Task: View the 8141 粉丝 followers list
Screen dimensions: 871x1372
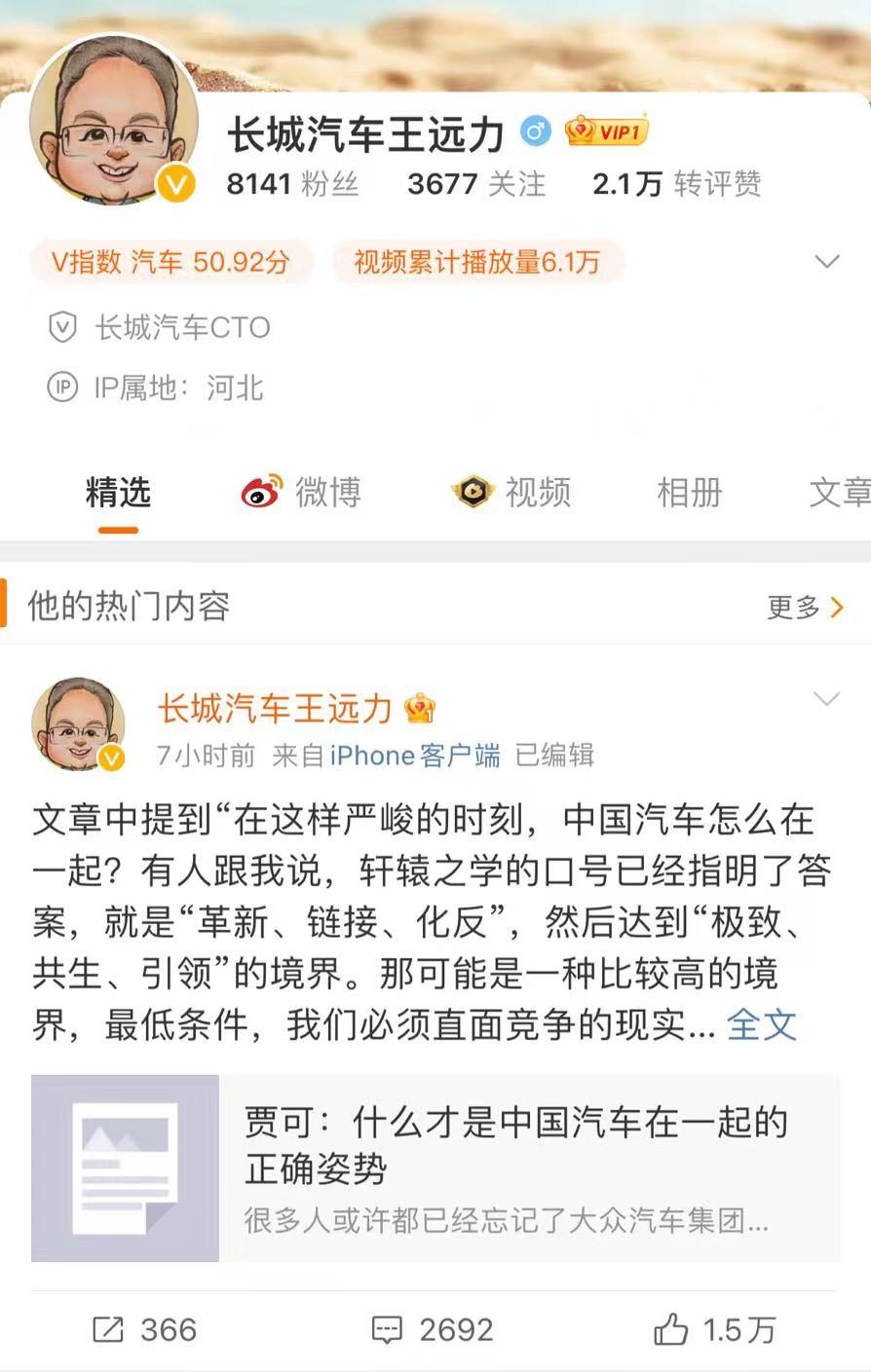Action: 292,184
